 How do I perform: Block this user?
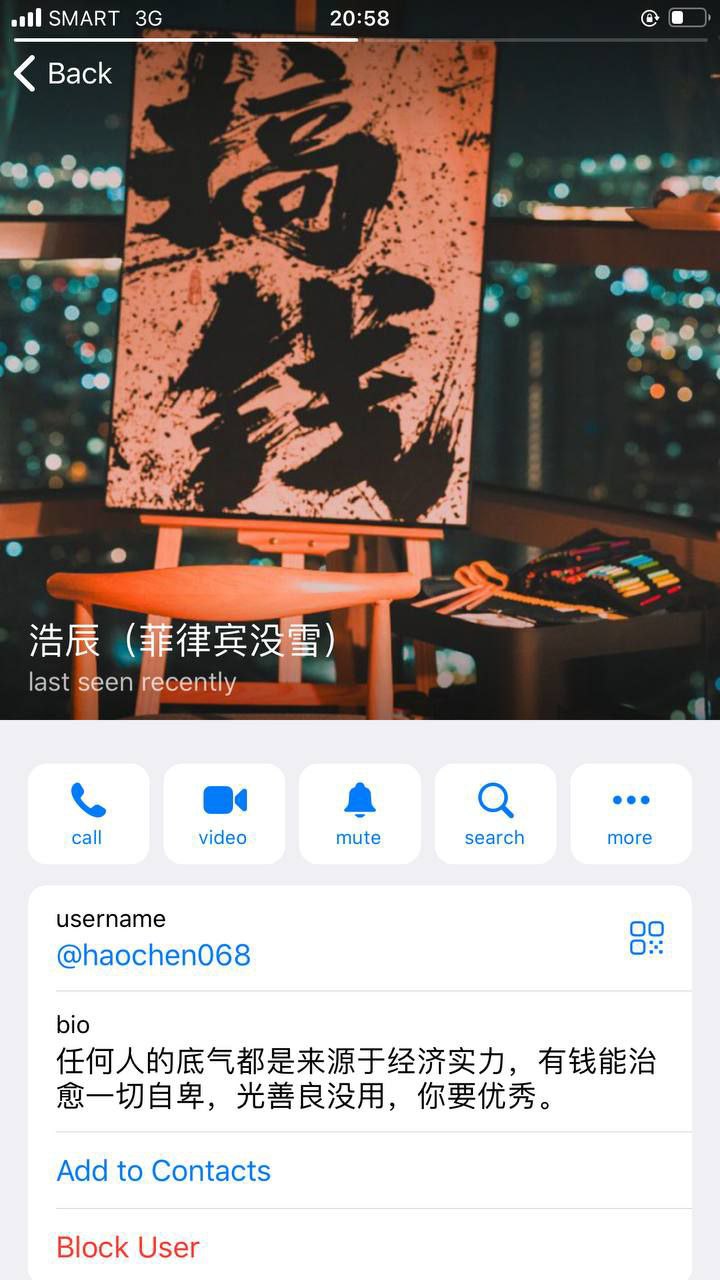tap(128, 1247)
